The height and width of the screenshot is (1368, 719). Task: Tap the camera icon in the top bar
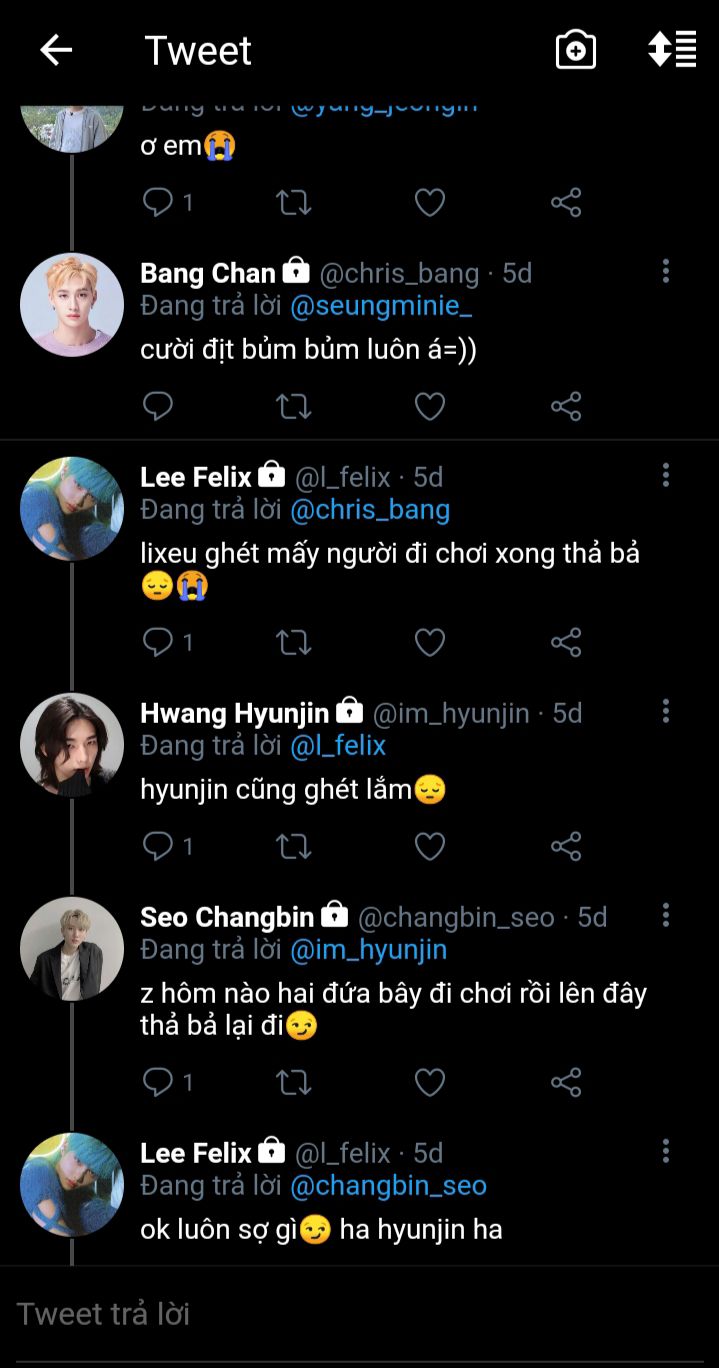576,50
